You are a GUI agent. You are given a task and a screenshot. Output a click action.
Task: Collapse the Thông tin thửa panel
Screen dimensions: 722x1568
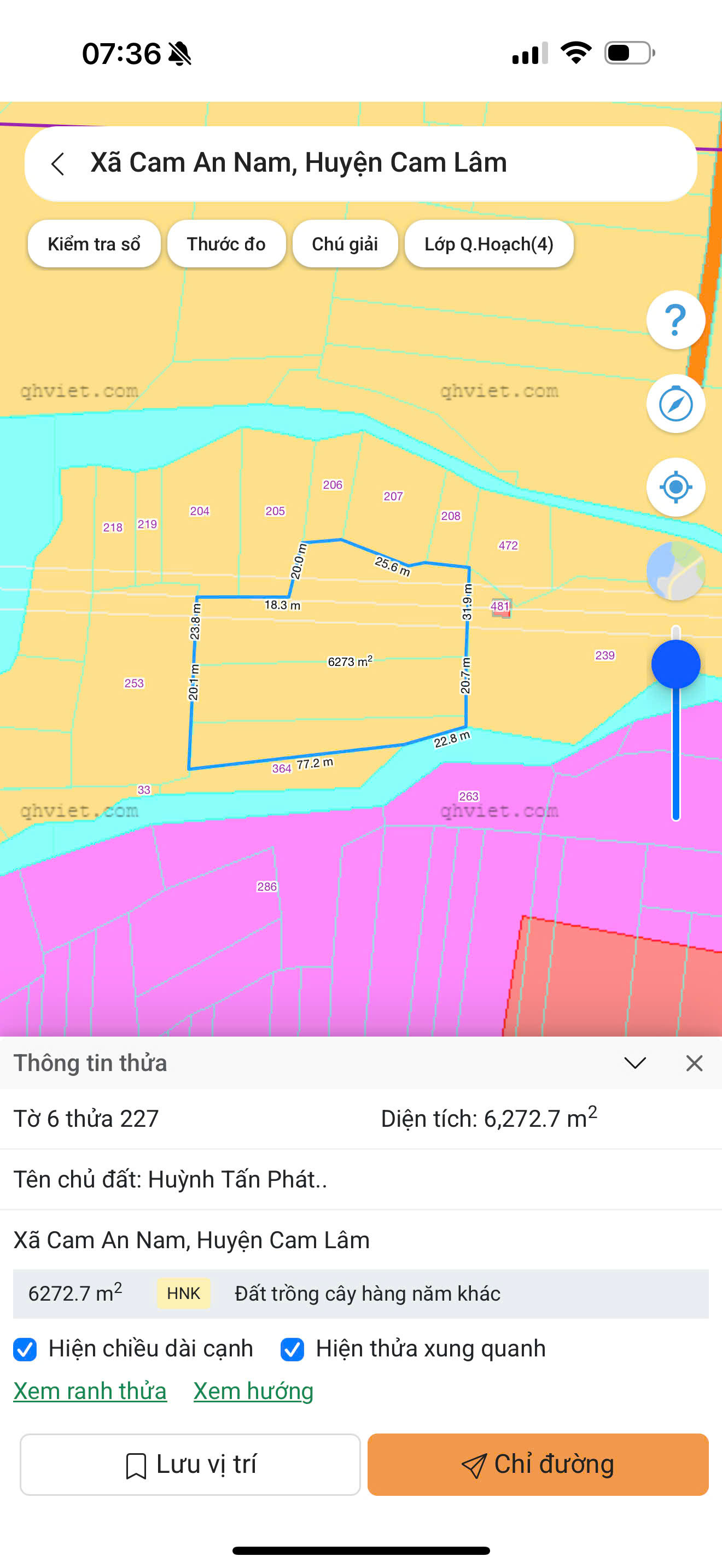[634, 1063]
